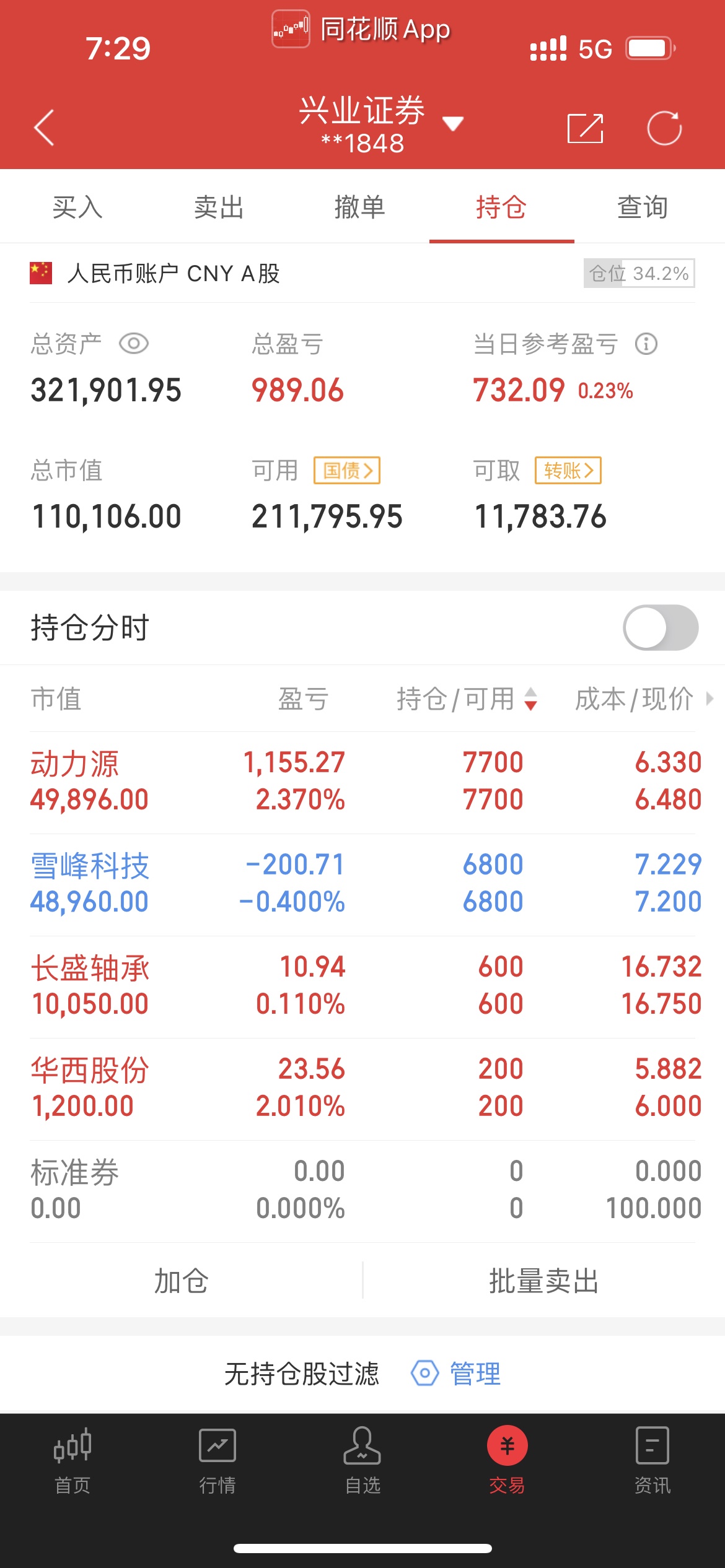This screenshot has width=725, height=1568.
Task: Select the 查询 tab
Action: point(643,207)
